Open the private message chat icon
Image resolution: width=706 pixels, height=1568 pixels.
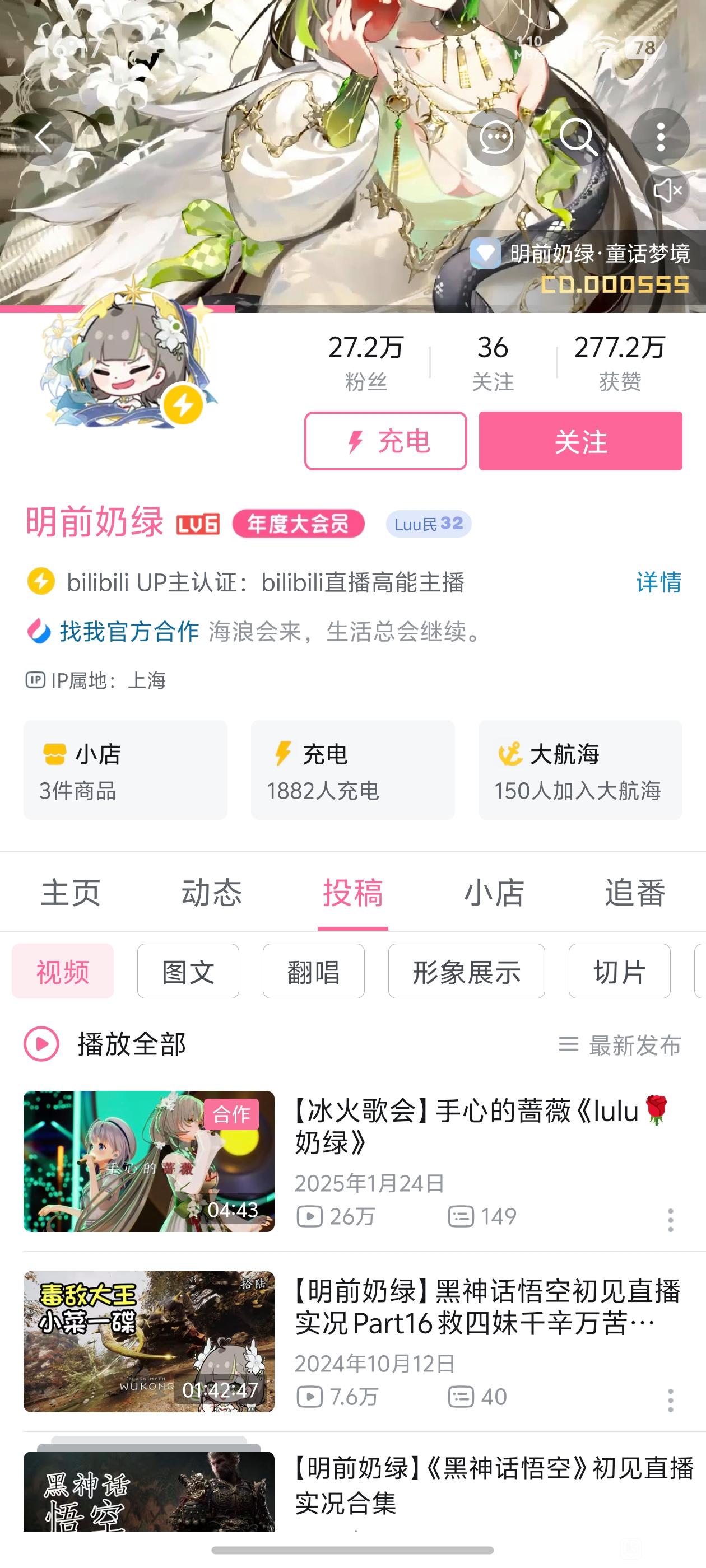(495, 137)
